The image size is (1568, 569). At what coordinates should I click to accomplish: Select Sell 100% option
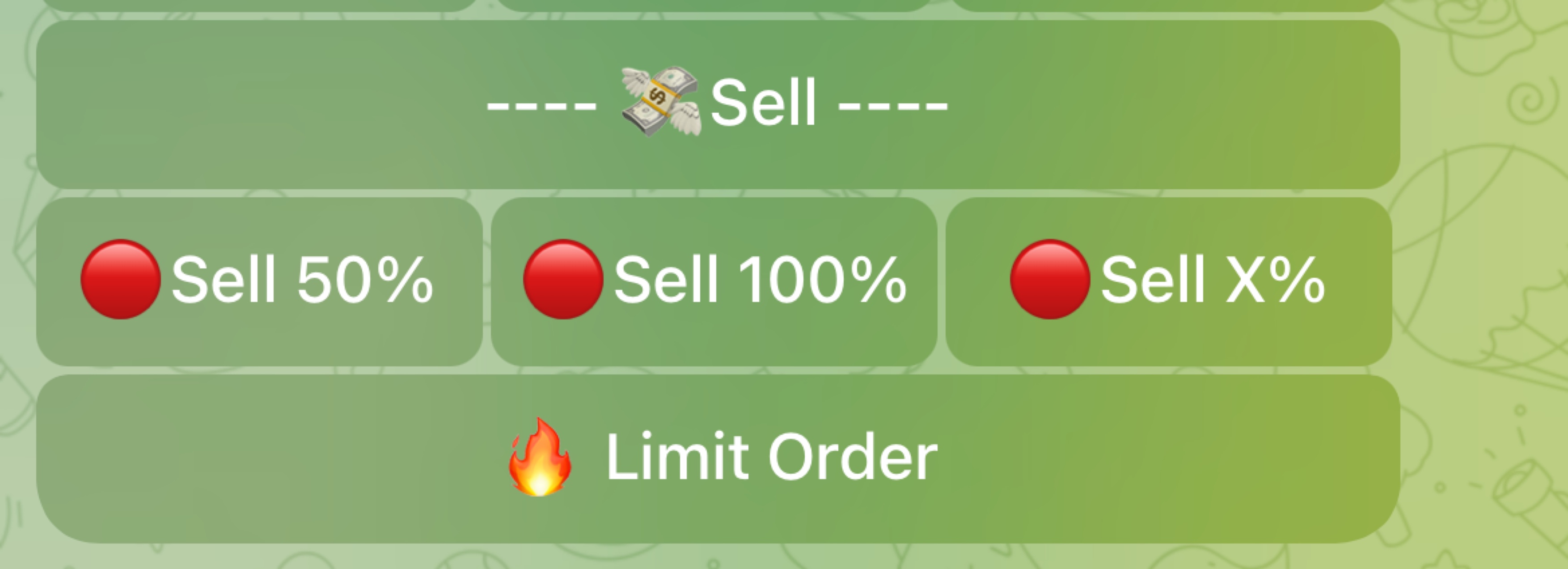pyautogui.click(x=714, y=281)
